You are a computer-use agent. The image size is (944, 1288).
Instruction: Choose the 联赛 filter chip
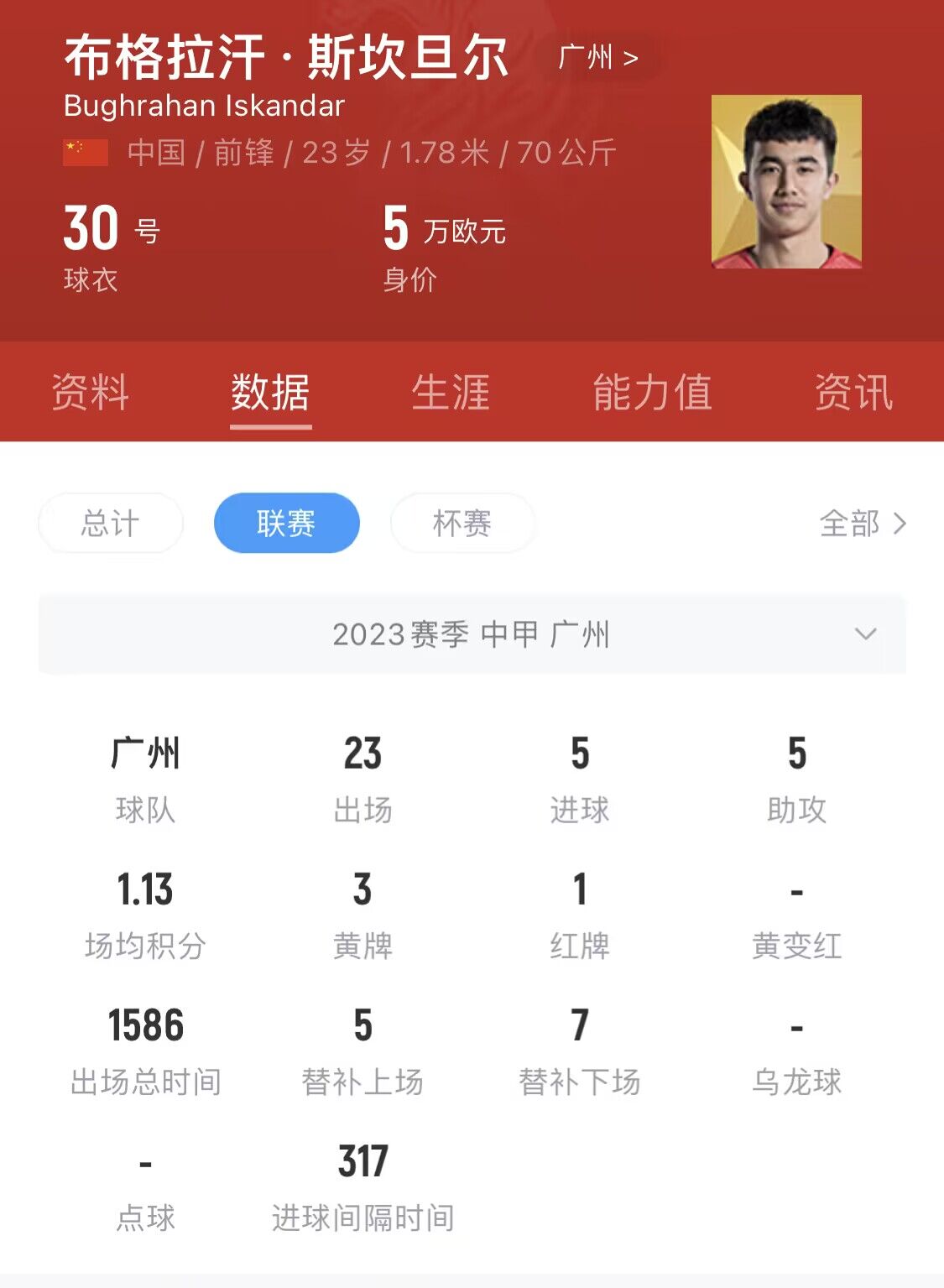(x=286, y=524)
